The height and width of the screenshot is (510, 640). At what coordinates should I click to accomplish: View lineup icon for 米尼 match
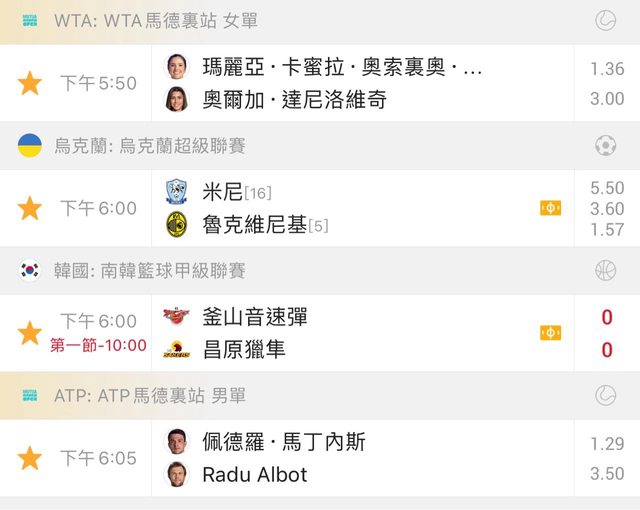pyautogui.click(x=550, y=208)
